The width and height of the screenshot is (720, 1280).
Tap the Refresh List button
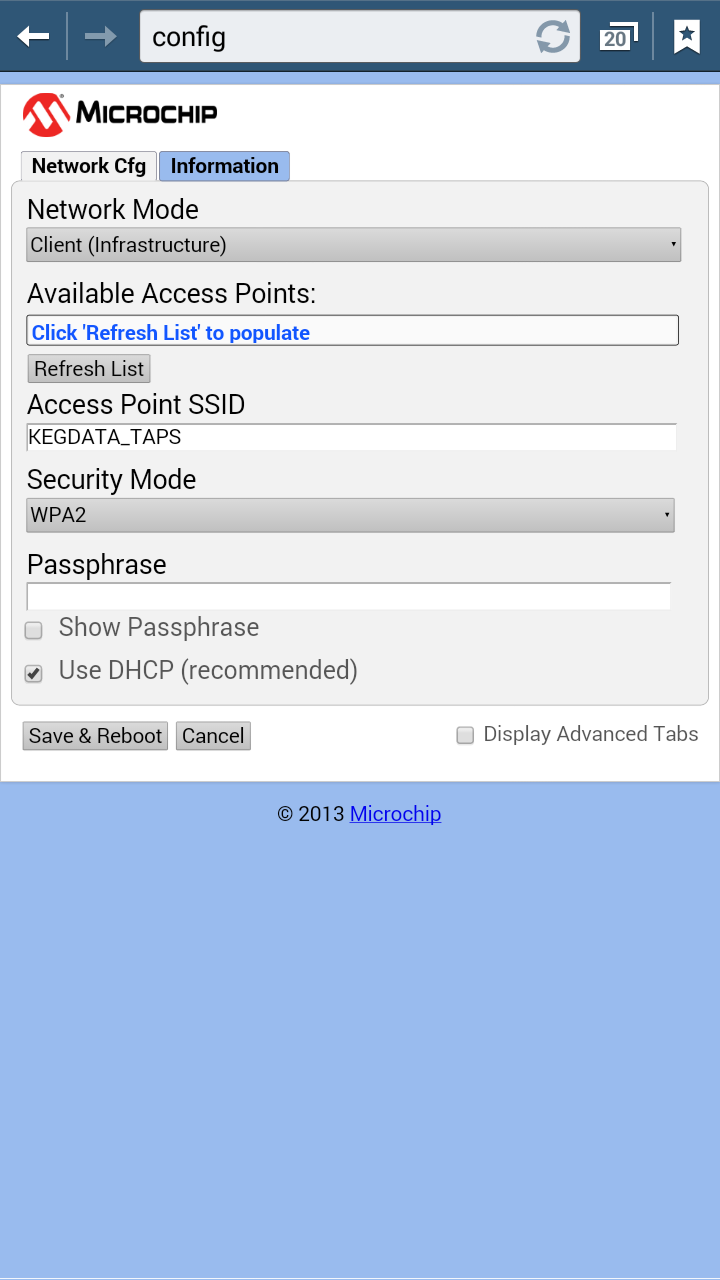coord(89,369)
